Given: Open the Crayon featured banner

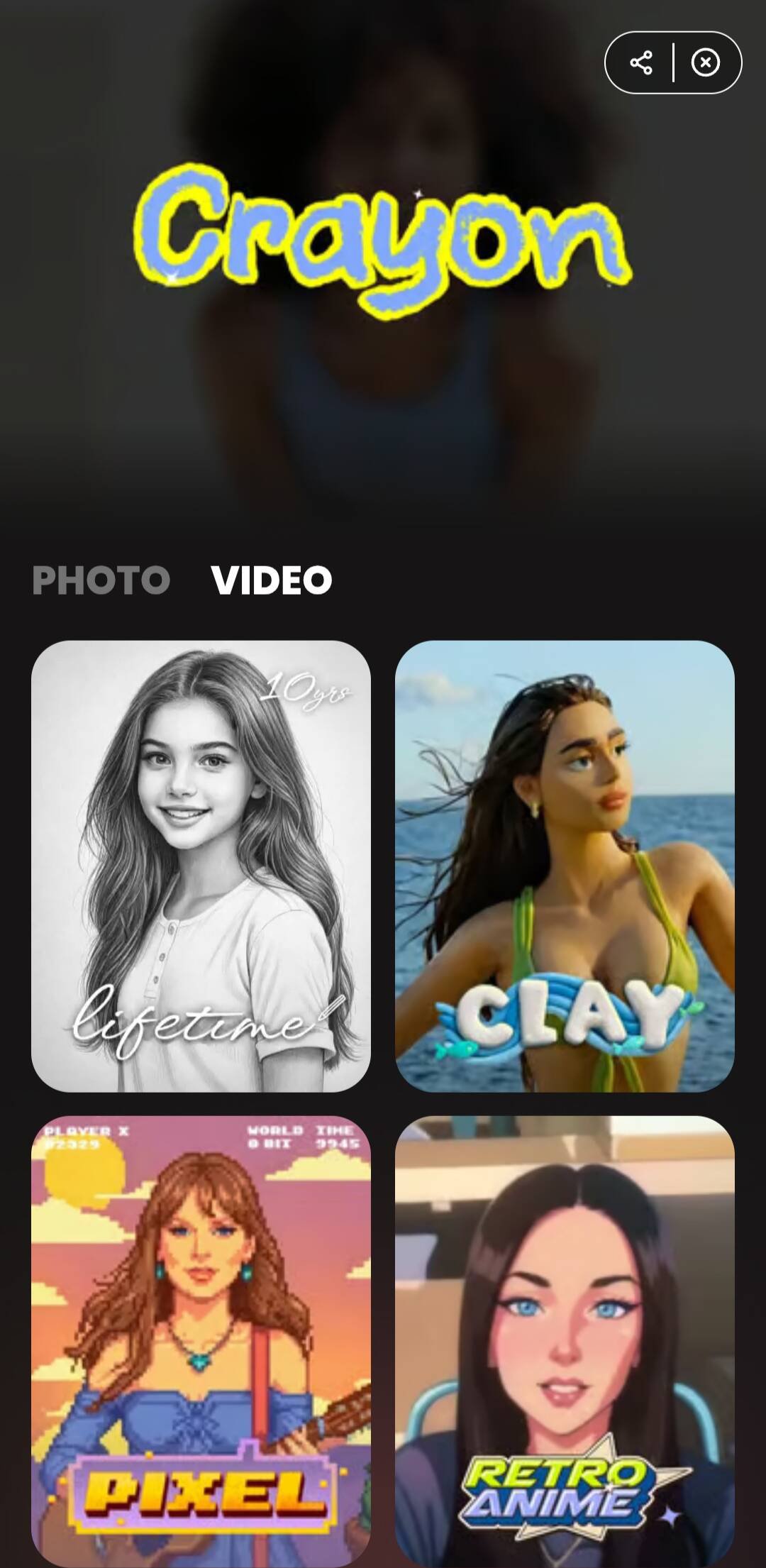Looking at the screenshot, I should click(383, 241).
